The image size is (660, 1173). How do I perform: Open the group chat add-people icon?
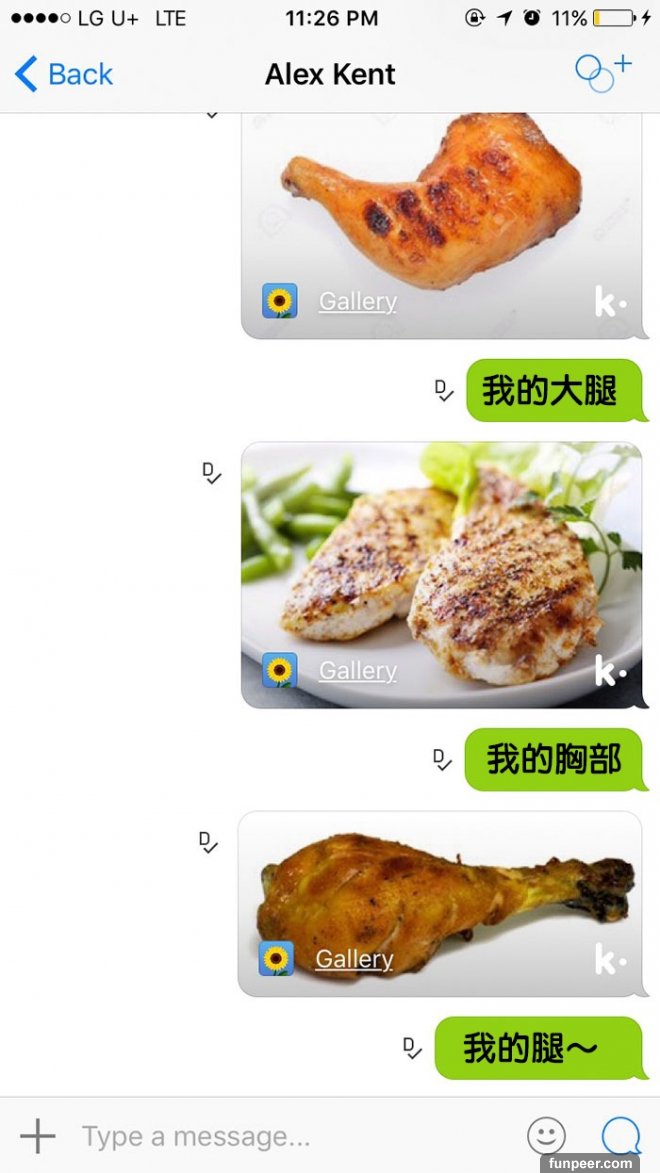tap(603, 71)
